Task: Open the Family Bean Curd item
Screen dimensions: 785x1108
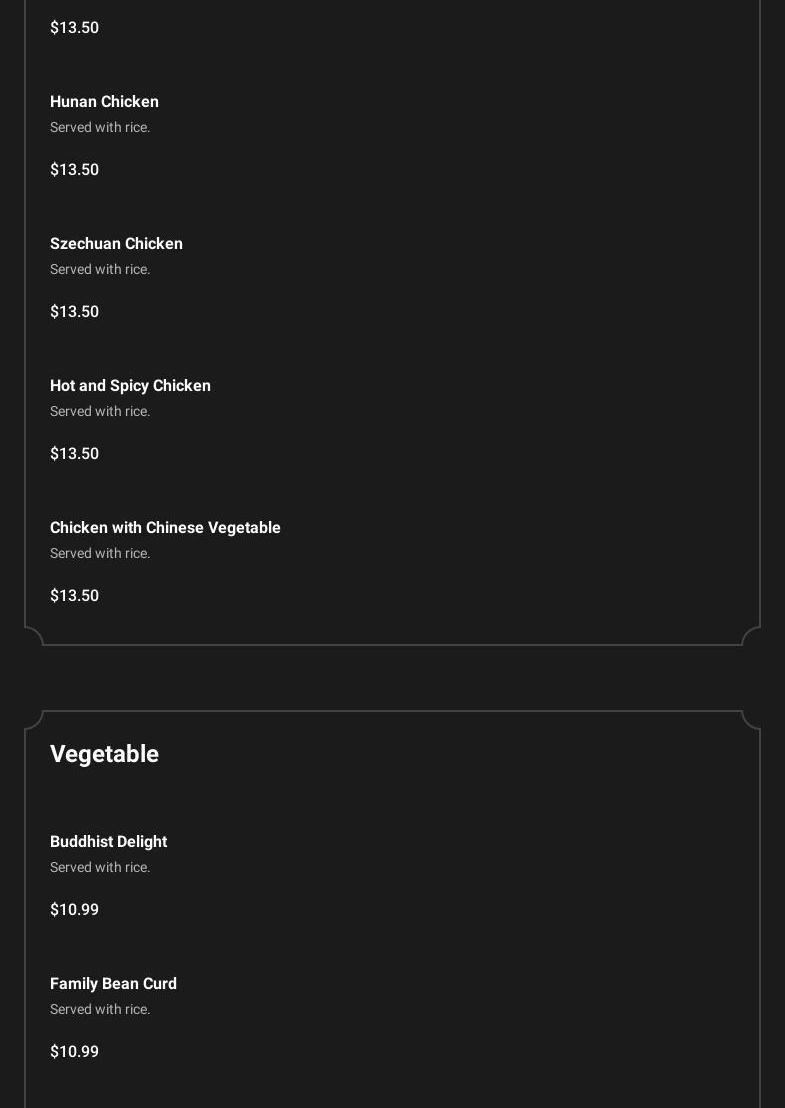Action: click(113, 984)
